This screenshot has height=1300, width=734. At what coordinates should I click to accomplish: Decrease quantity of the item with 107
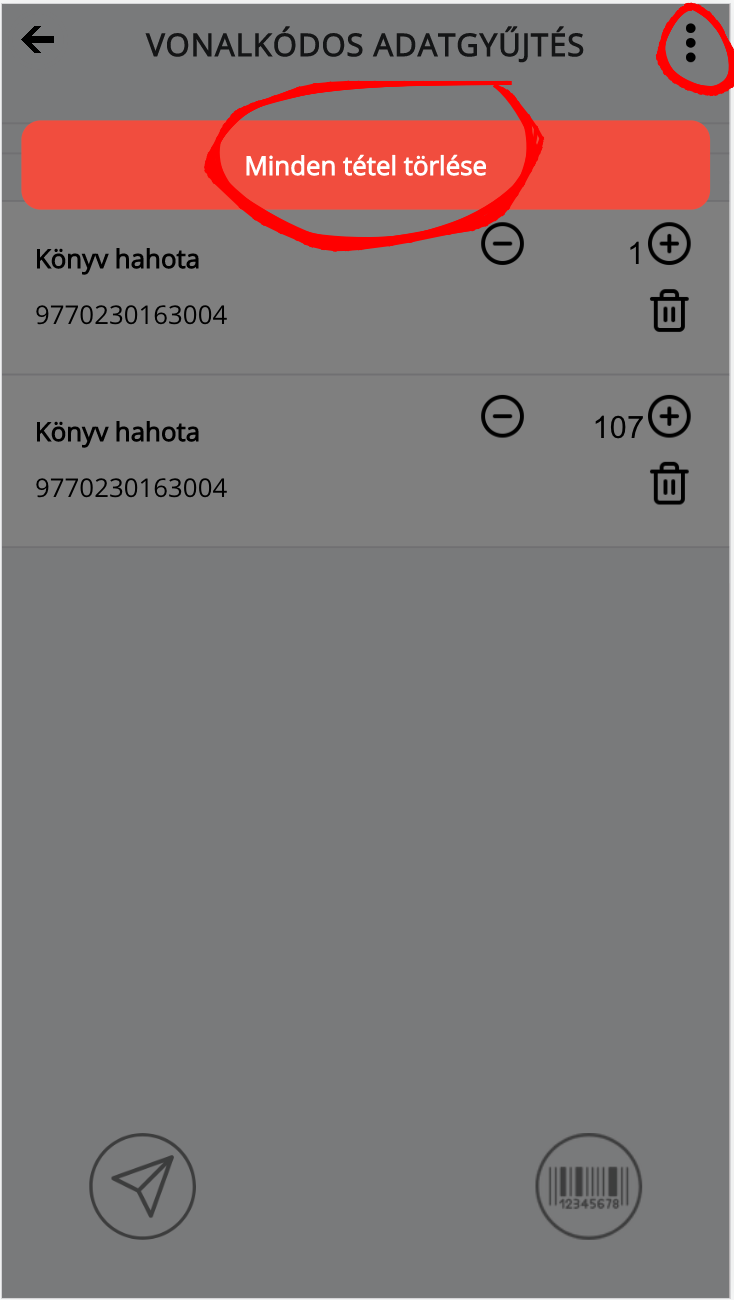(x=502, y=416)
